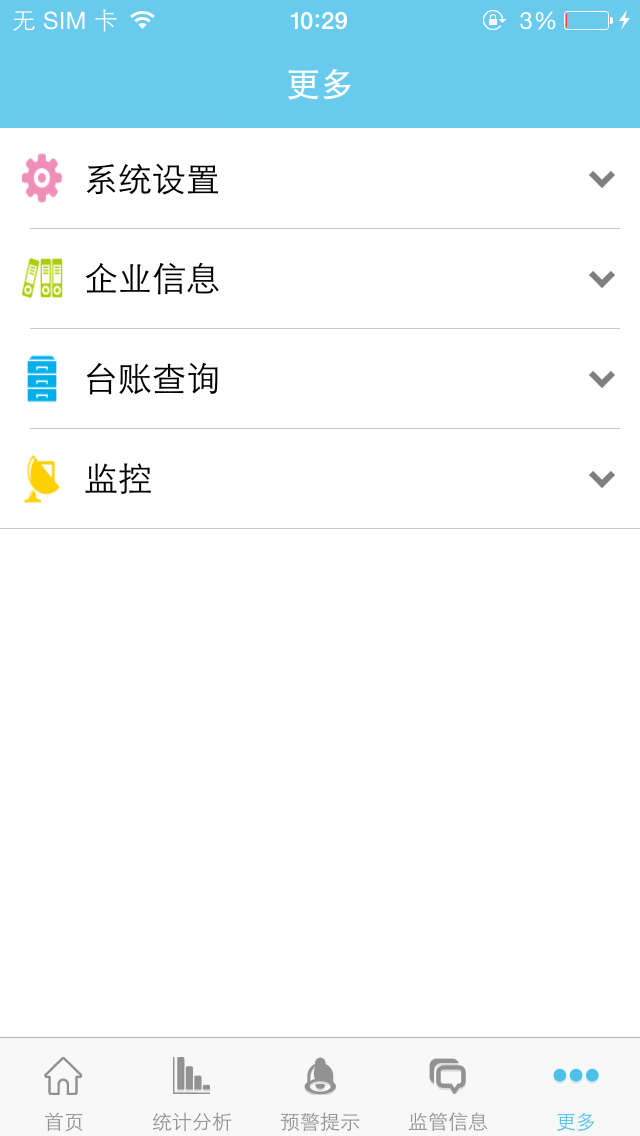Expand the 监控 section
The height and width of the screenshot is (1136, 640).
click(x=320, y=479)
